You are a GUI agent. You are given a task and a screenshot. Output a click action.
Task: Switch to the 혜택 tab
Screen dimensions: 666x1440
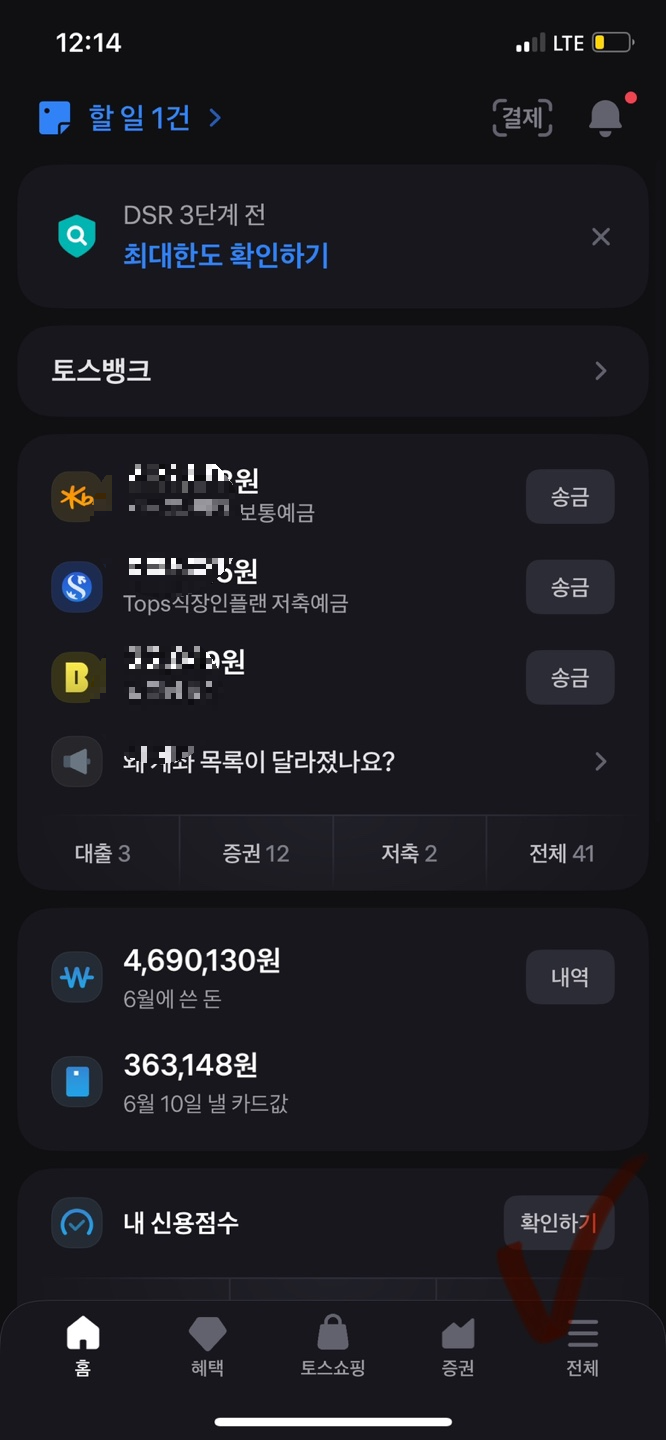208,1346
